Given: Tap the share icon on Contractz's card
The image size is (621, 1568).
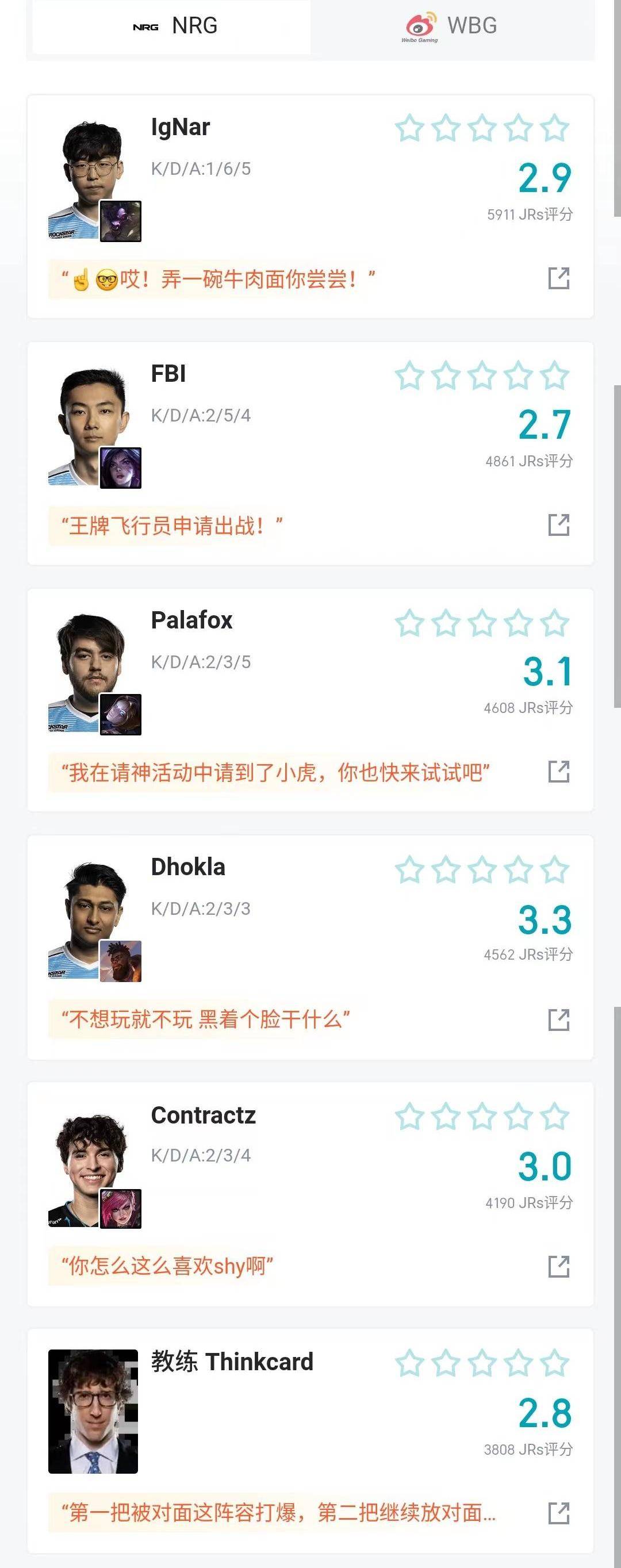Looking at the screenshot, I should pyautogui.click(x=558, y=1266).
